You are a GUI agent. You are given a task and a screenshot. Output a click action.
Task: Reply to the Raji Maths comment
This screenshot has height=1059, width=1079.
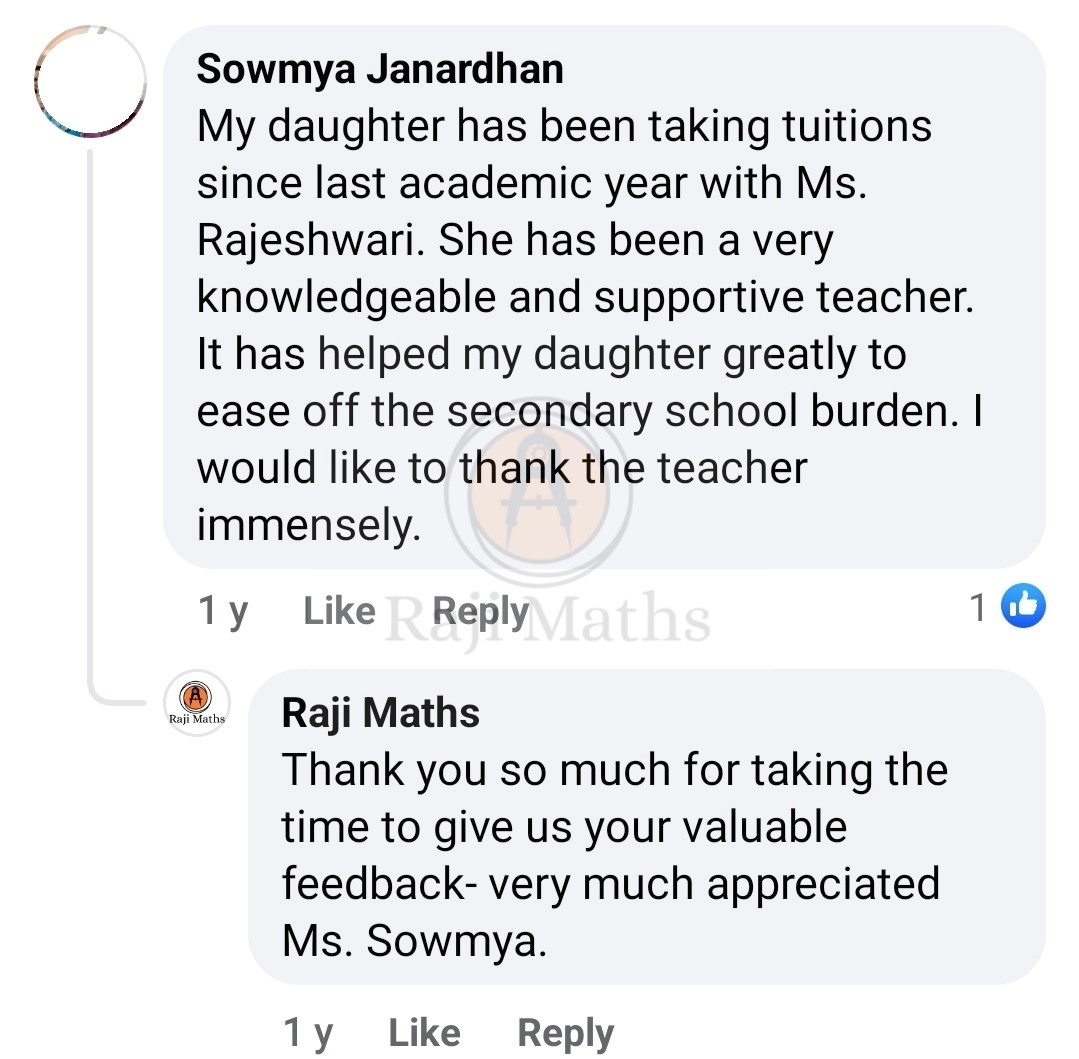(565, 1033)
